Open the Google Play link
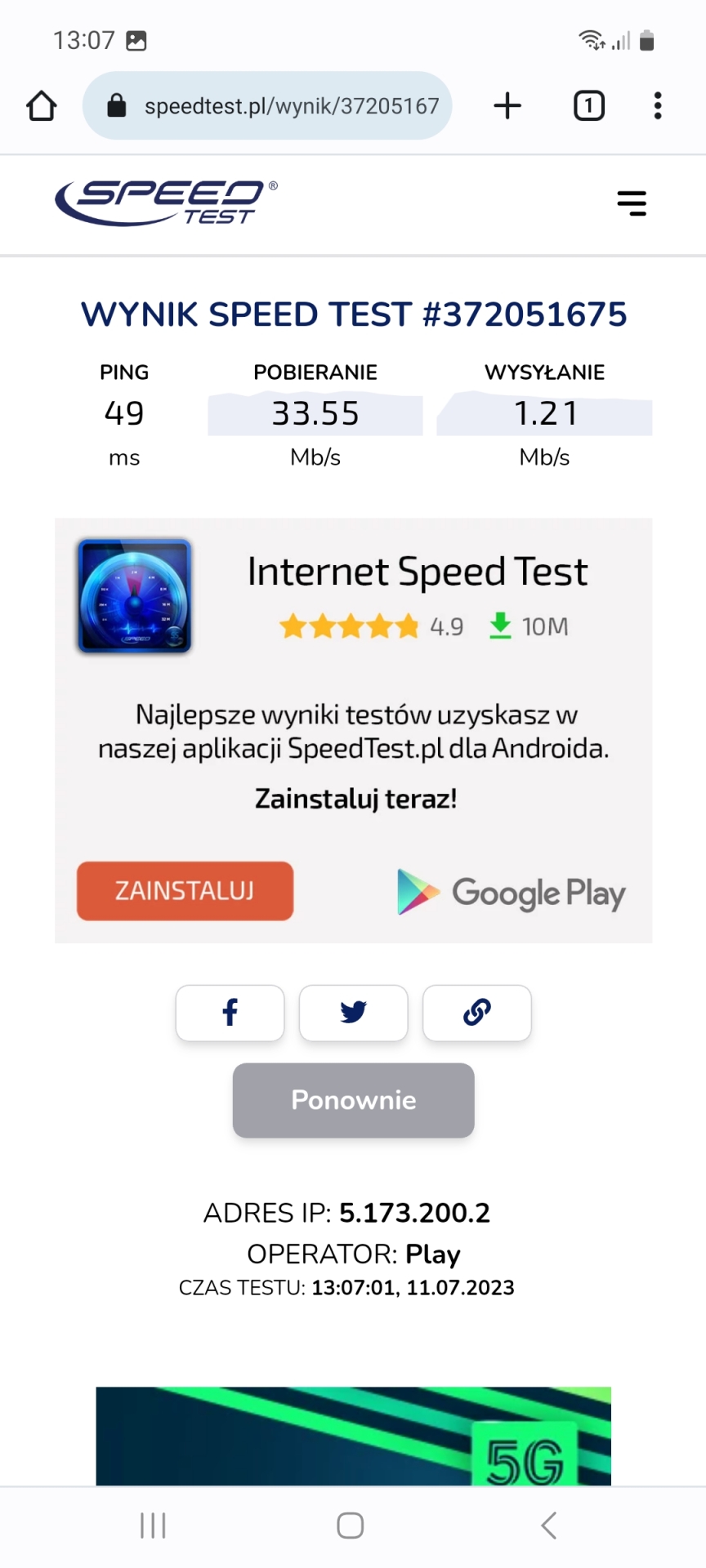Screen dimensions: 706x1568 pos(512,892)
